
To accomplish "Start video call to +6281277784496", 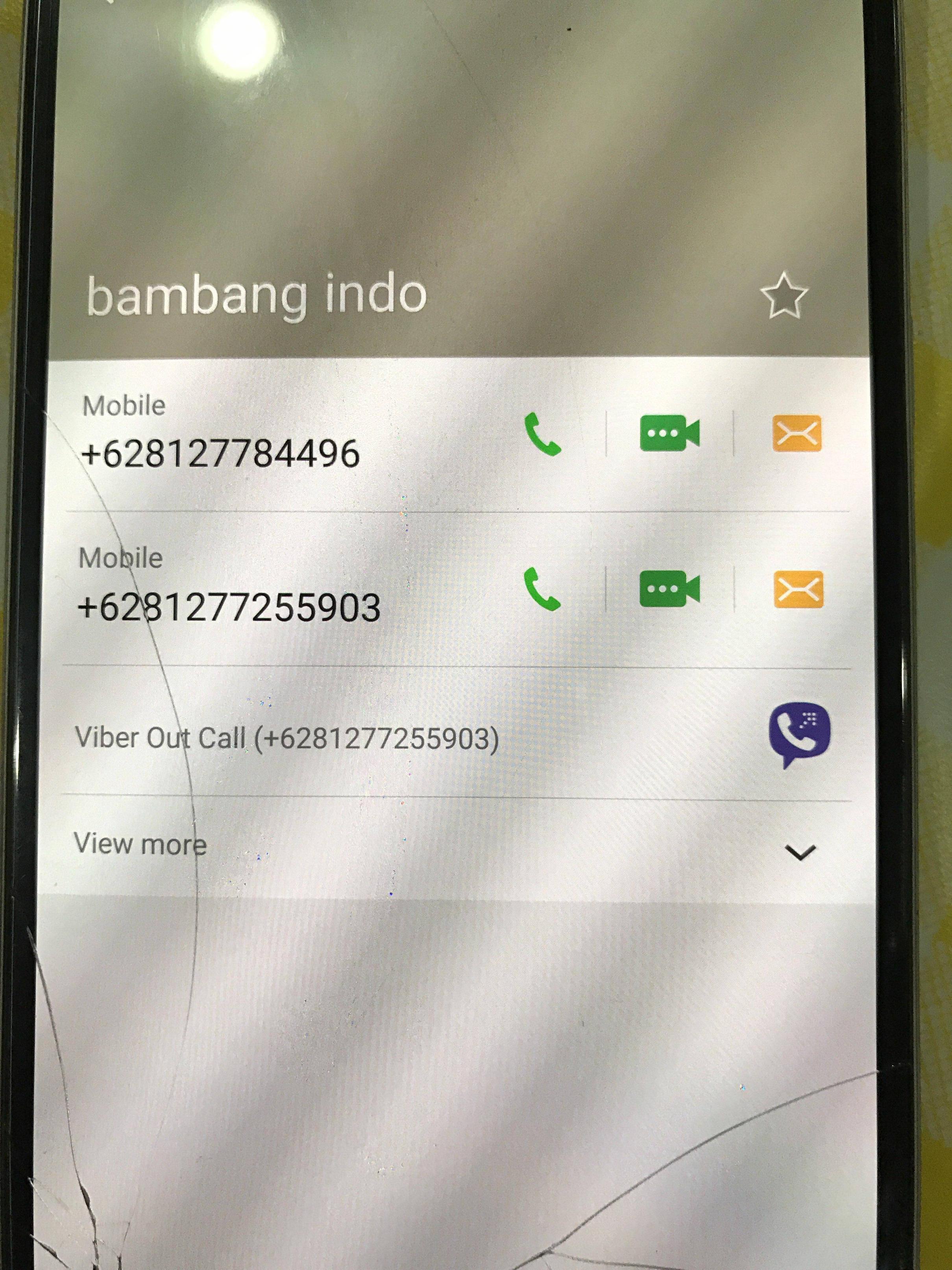I will 669,432.
